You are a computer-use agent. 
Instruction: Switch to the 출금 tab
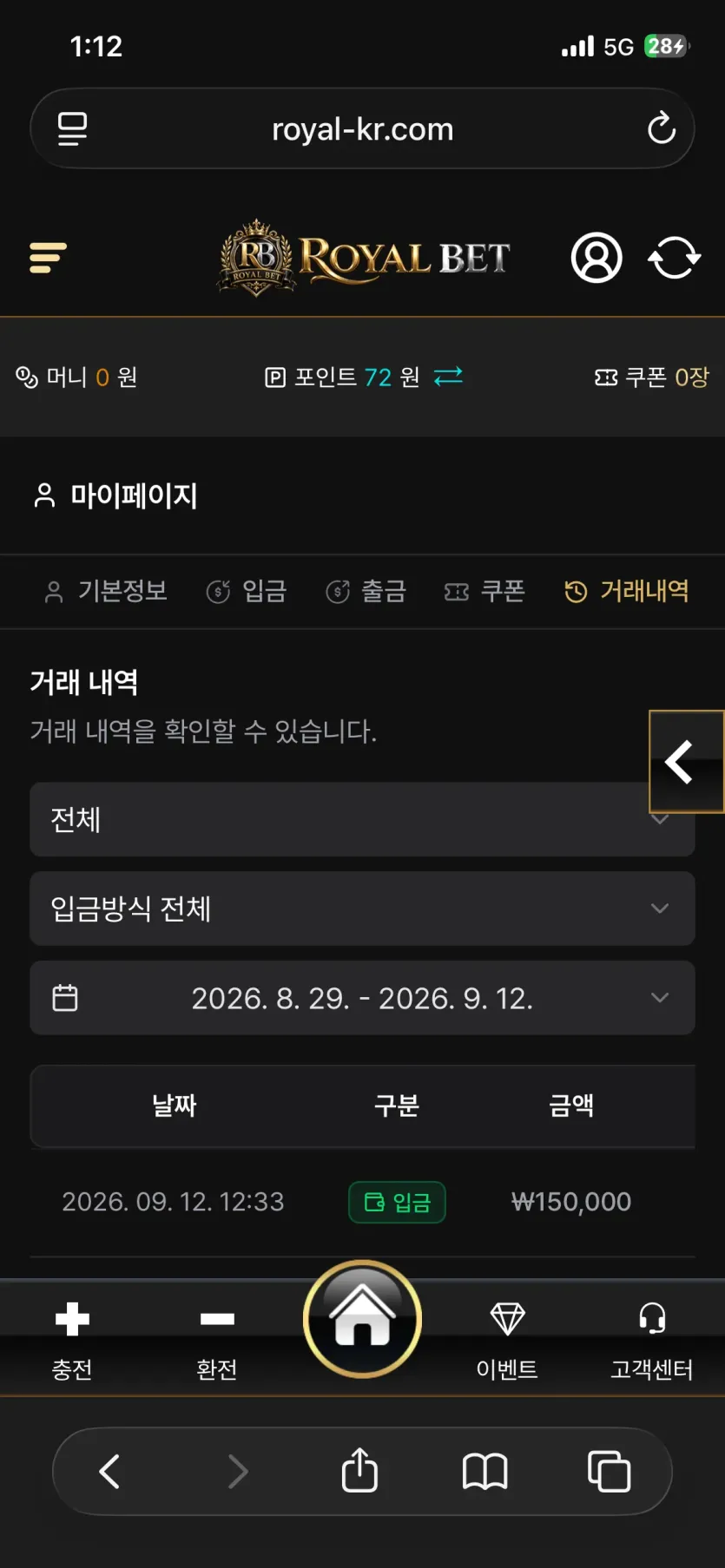click(366, 591)
